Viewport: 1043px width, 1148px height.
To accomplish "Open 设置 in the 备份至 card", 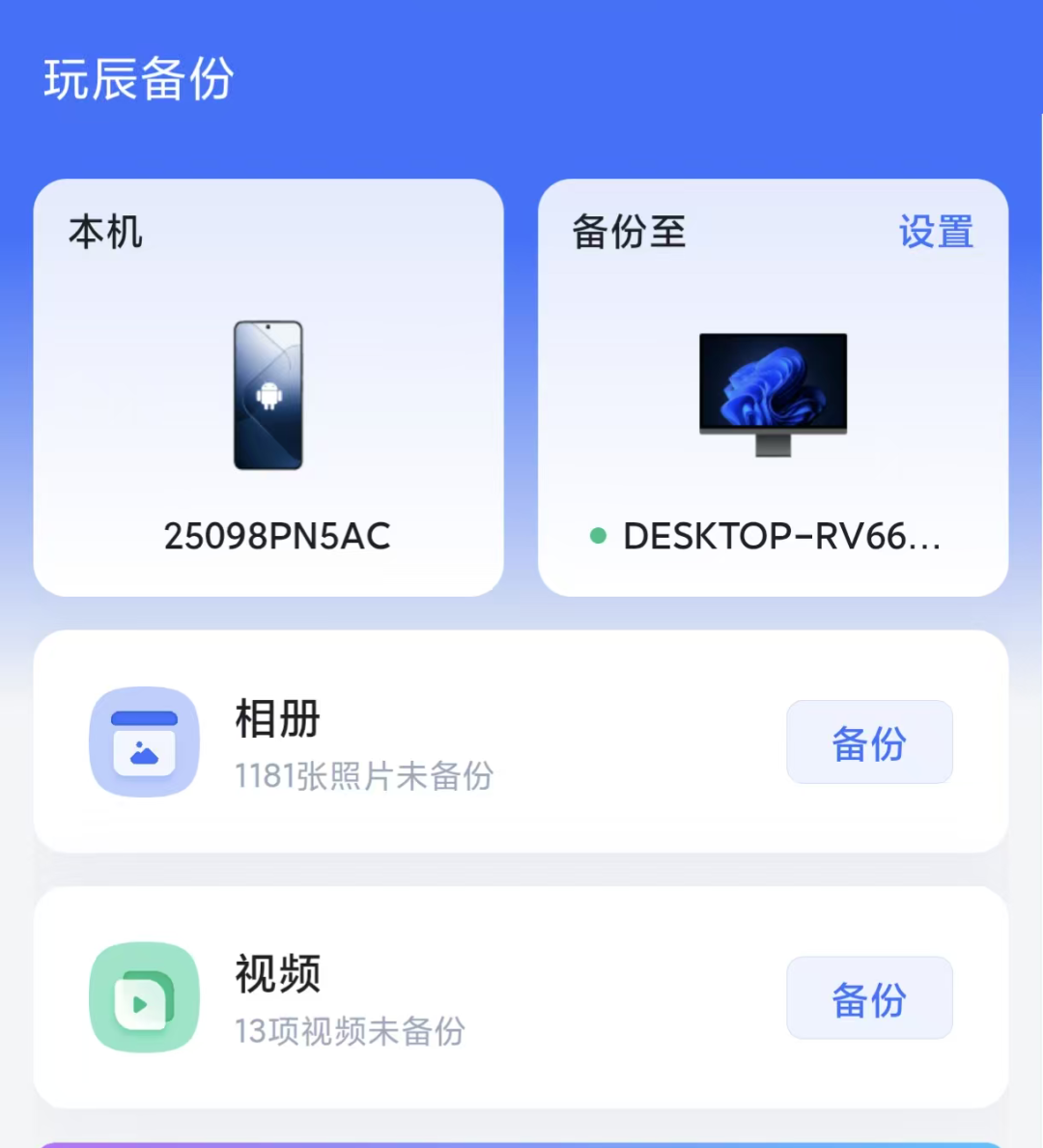I will tap(935, 233).
